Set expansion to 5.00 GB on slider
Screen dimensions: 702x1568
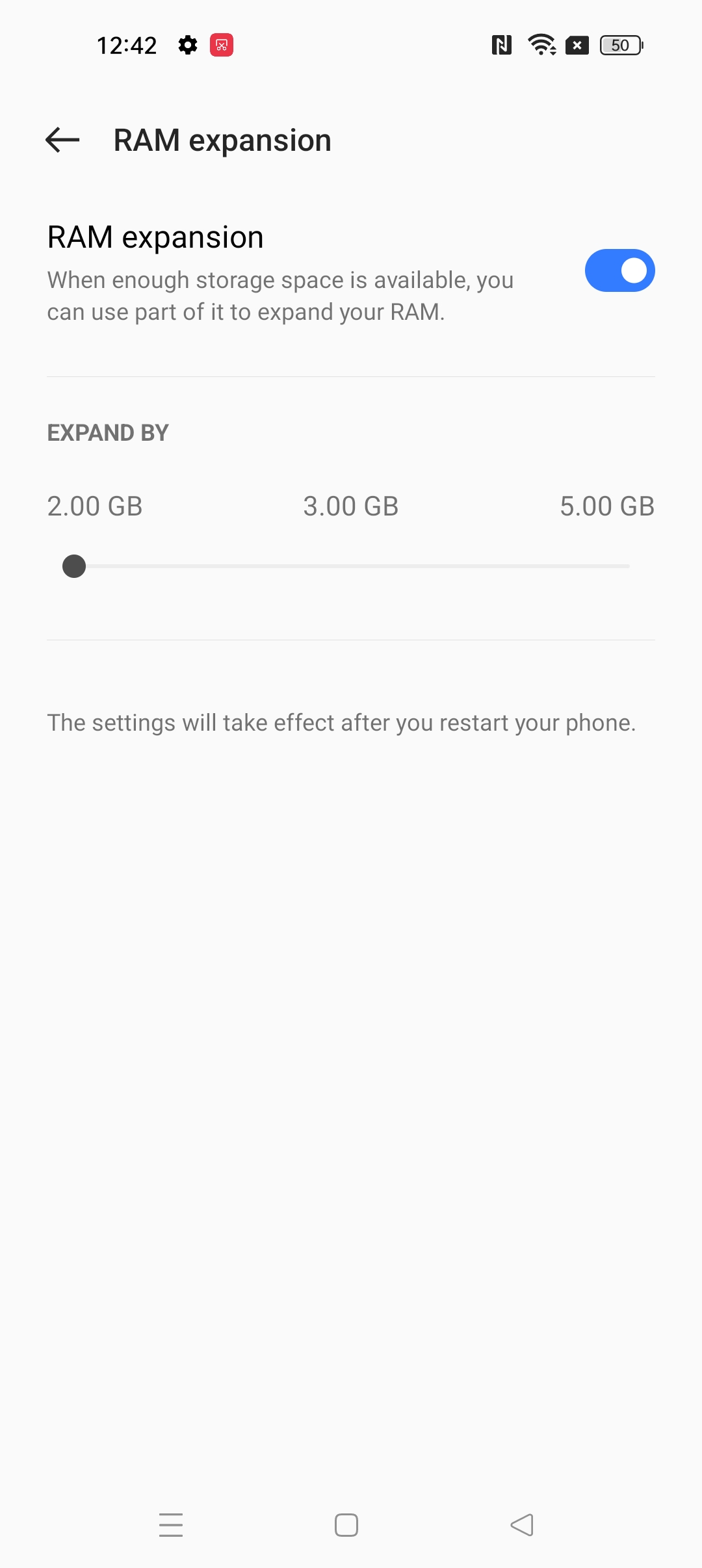click(x=628, y=566)
